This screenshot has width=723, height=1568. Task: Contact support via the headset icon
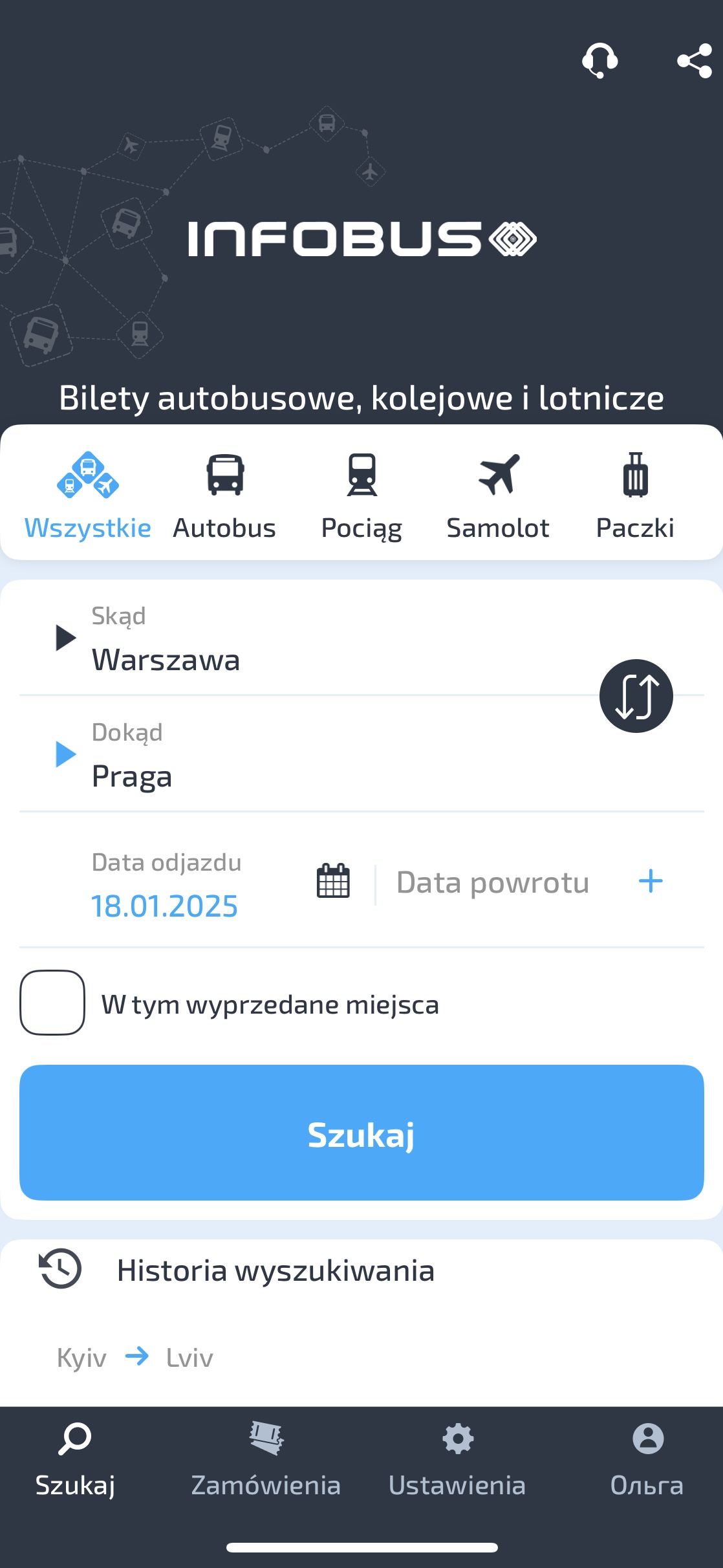pos(600,61)
